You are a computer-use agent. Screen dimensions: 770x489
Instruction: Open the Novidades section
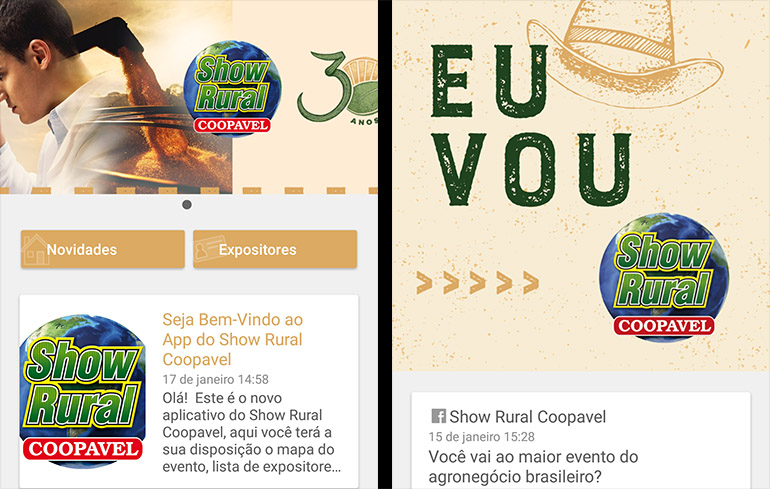102,249
